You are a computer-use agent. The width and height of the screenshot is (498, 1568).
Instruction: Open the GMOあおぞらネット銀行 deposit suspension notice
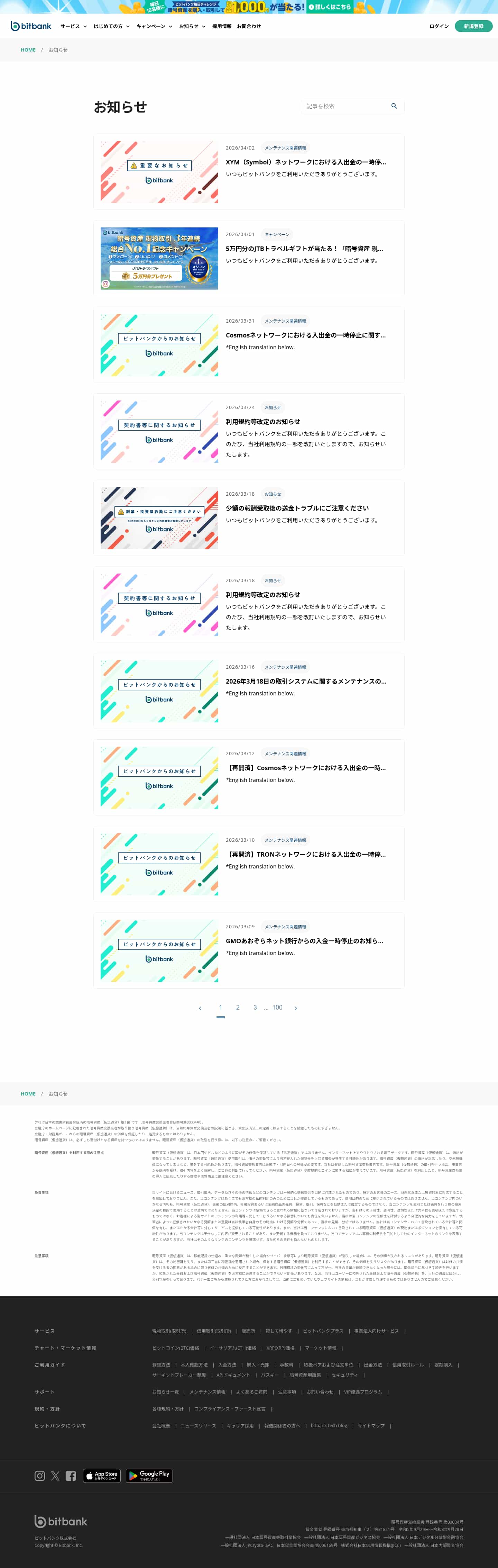pyautogui.click(x=304, y=941)
